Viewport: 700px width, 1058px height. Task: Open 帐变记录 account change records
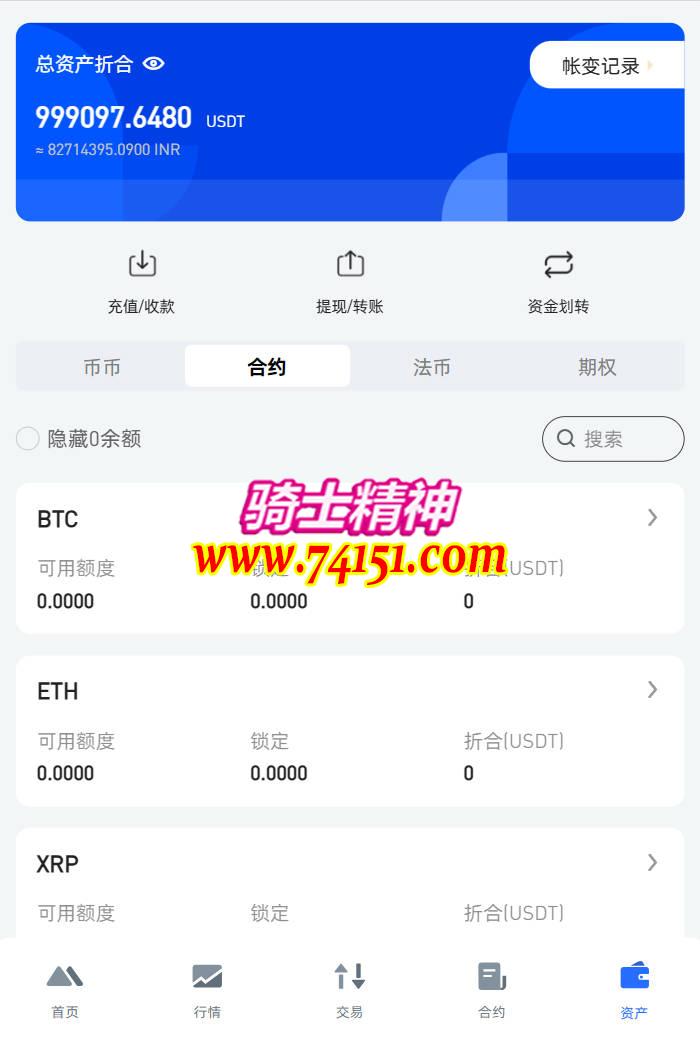[606, 66]
